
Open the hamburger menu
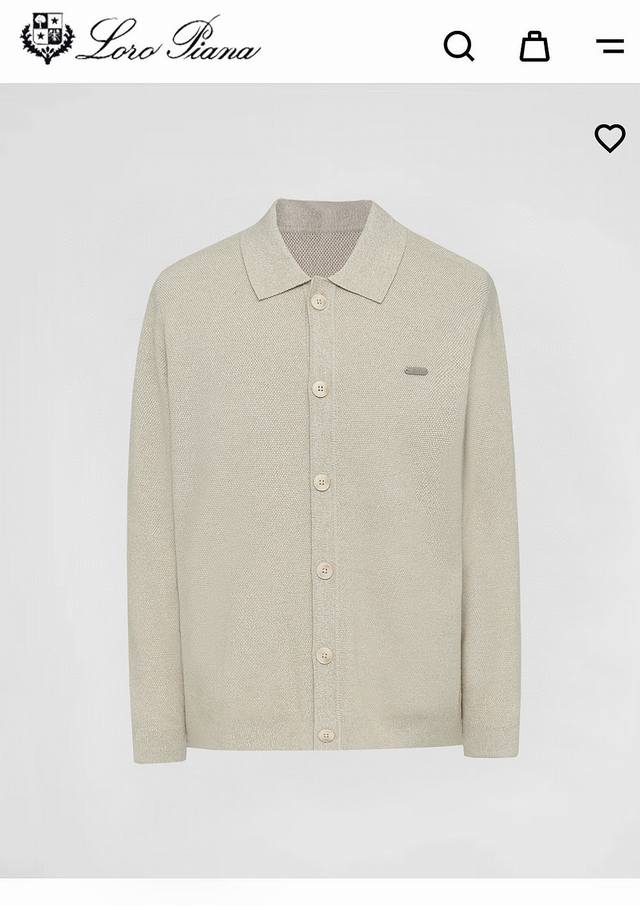[x=610, y=46]
